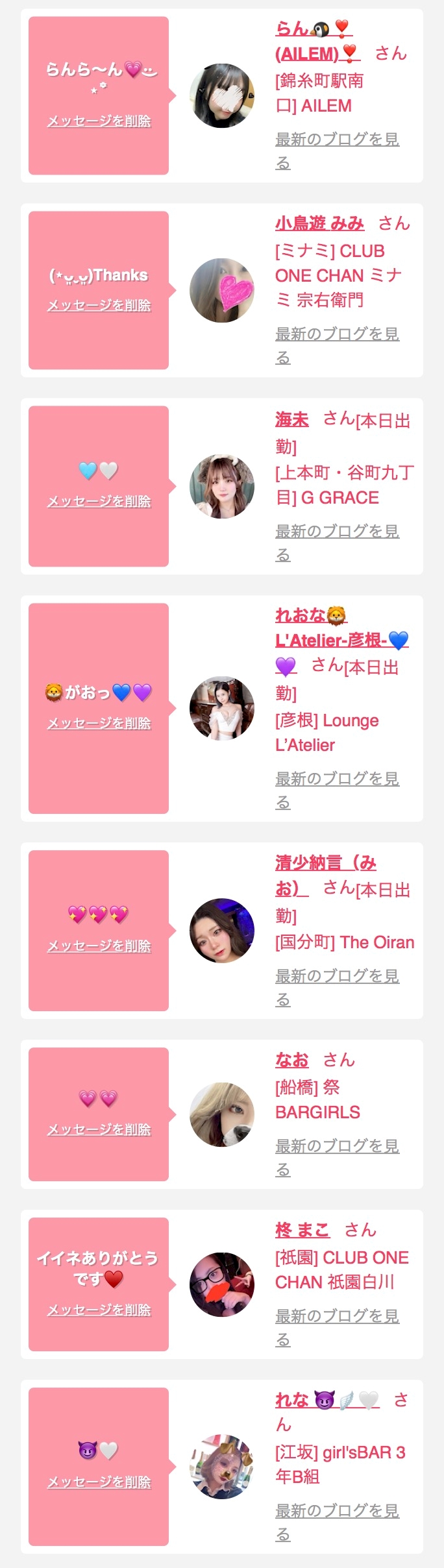Open らん (AILEM)'s profile link
The image size is (444, 1568).
(x=317, y=41)
